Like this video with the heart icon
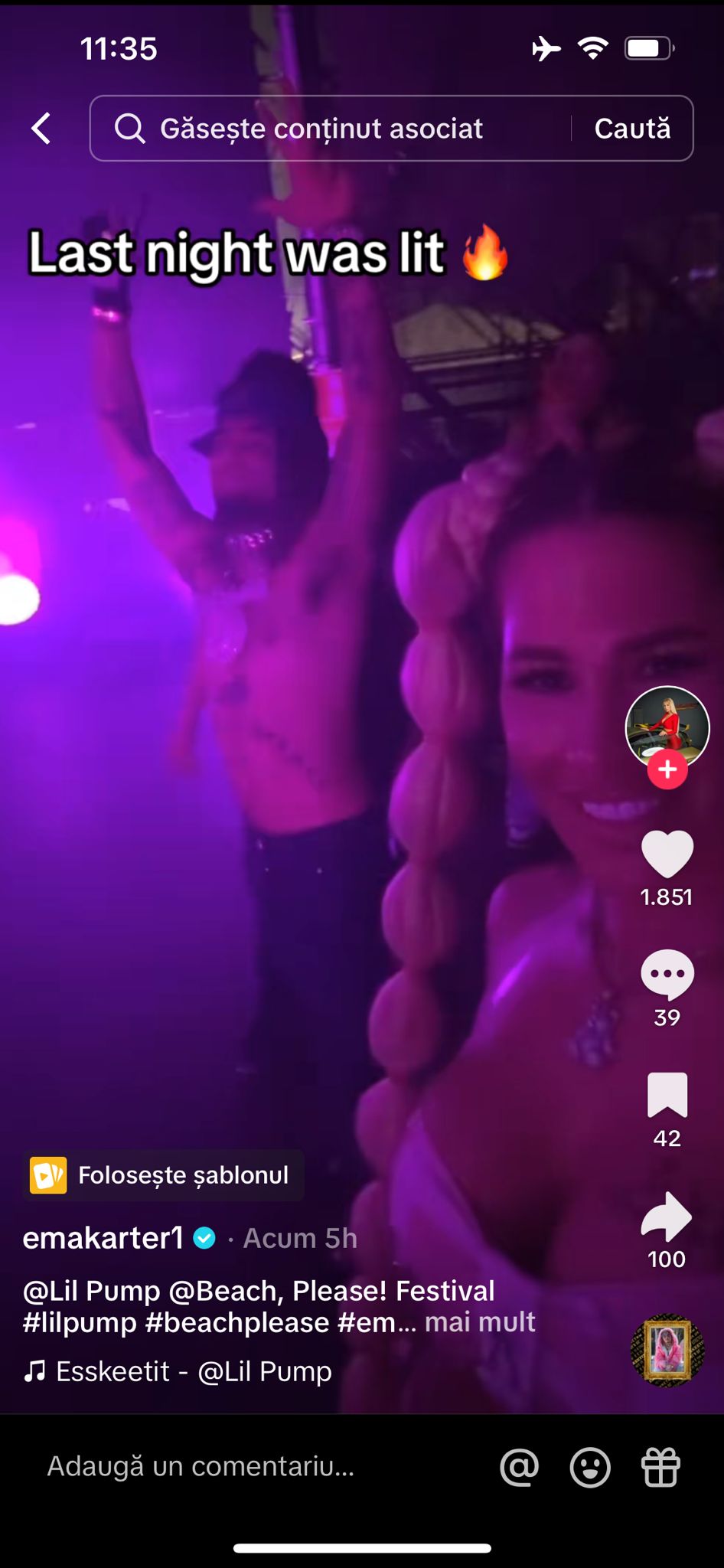The image size is (724, 1568). point(667,854)
